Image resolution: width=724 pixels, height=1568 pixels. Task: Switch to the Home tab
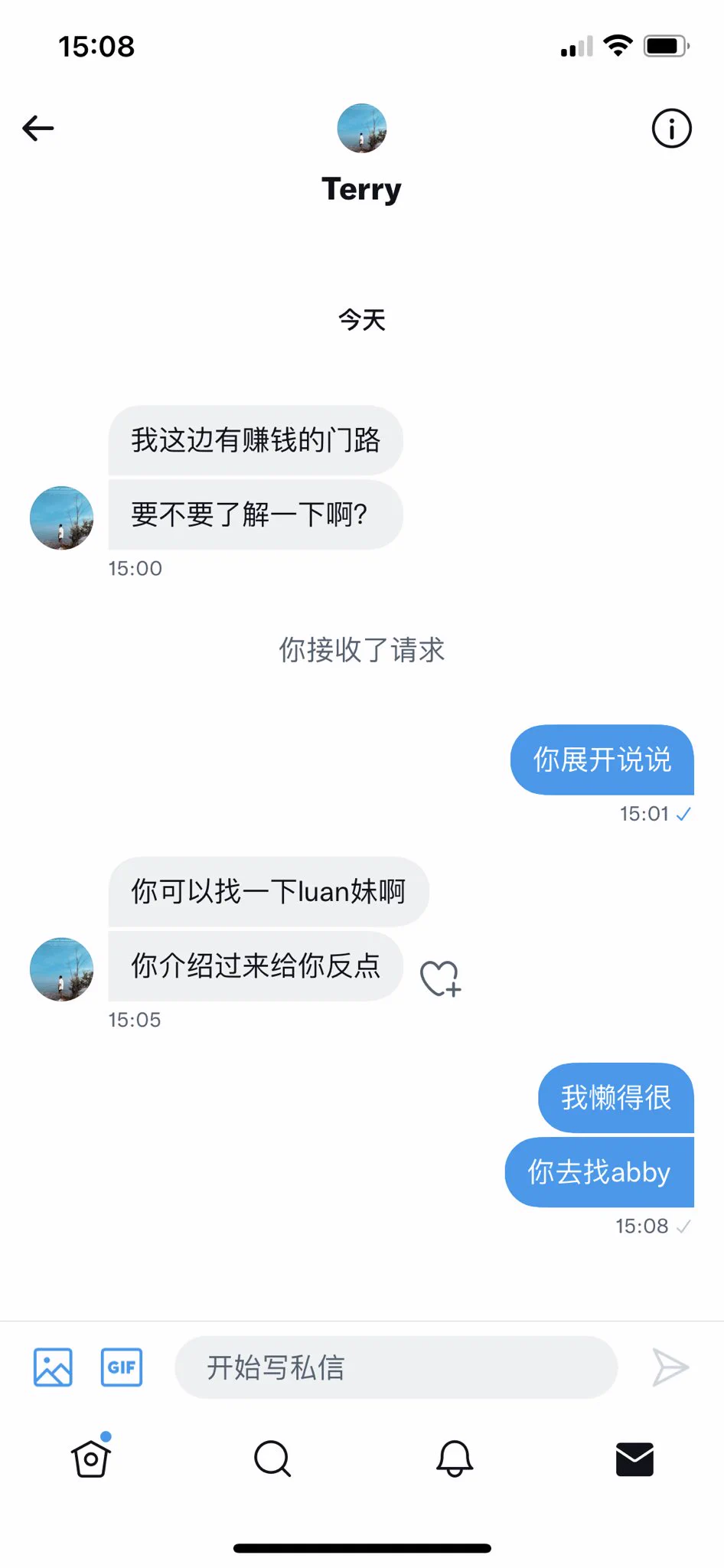tap(91, 1459)
